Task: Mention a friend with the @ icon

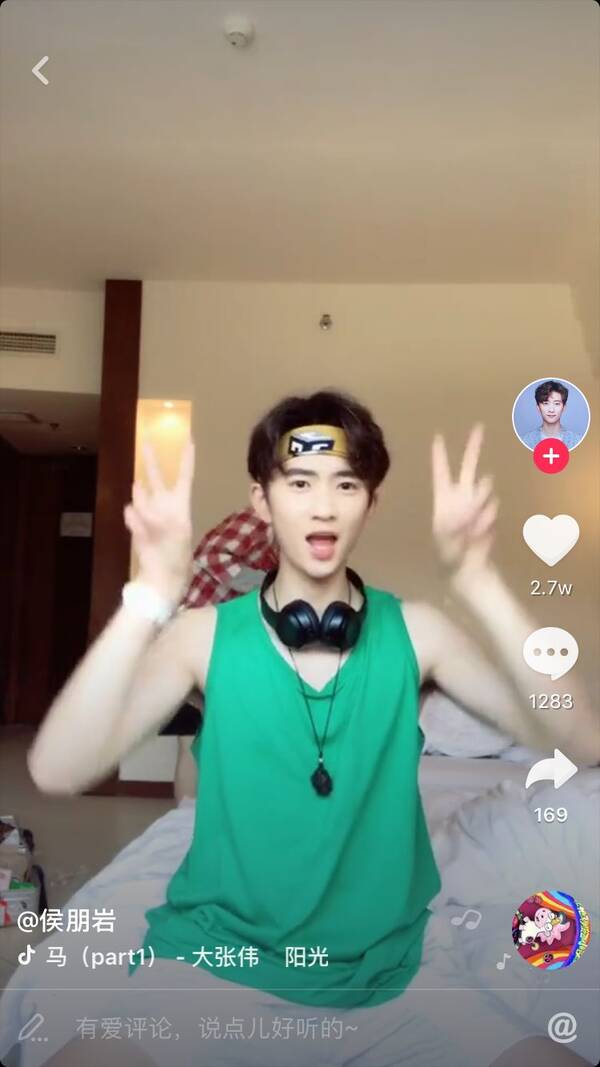Action: click(562, 1027)
